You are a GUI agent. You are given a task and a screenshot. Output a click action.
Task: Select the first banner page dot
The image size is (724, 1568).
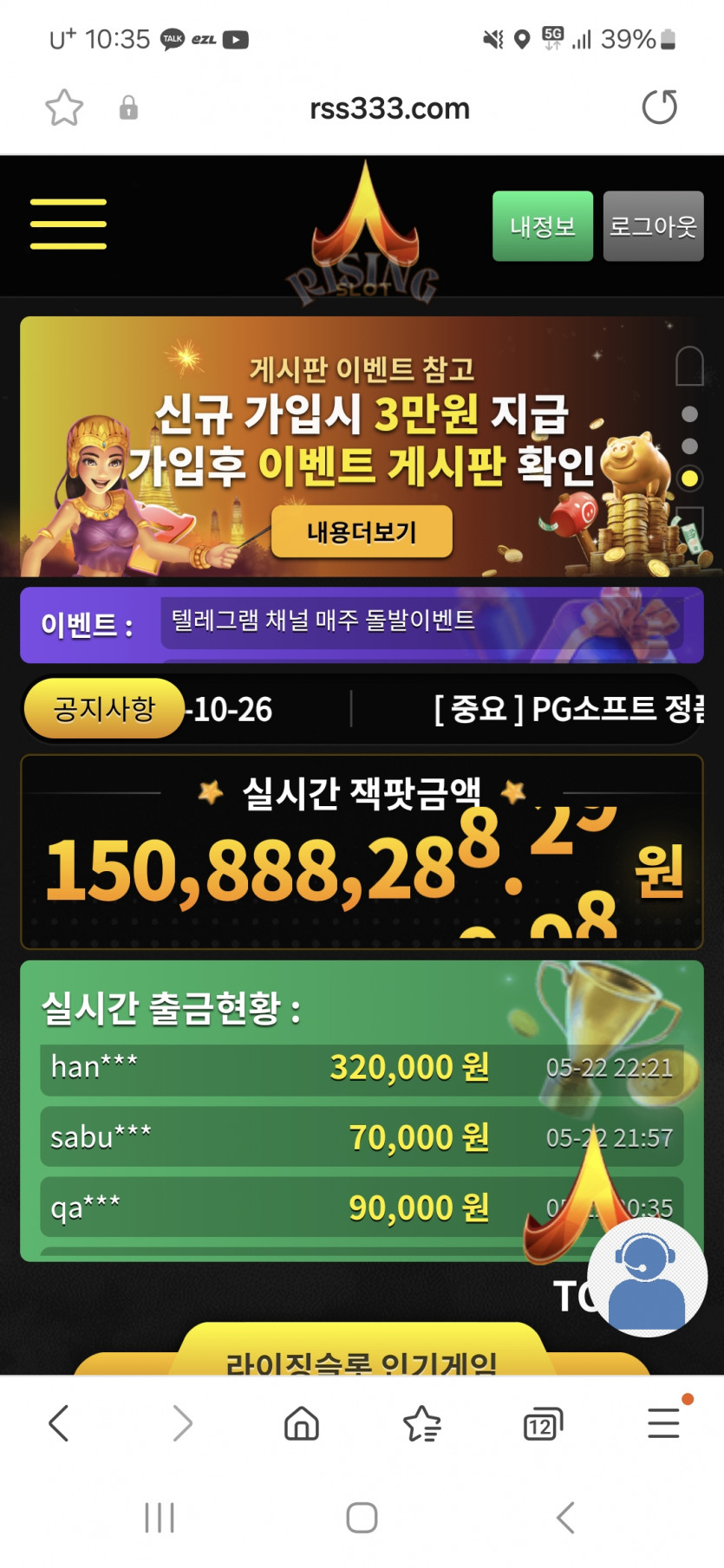click(690, 414)
